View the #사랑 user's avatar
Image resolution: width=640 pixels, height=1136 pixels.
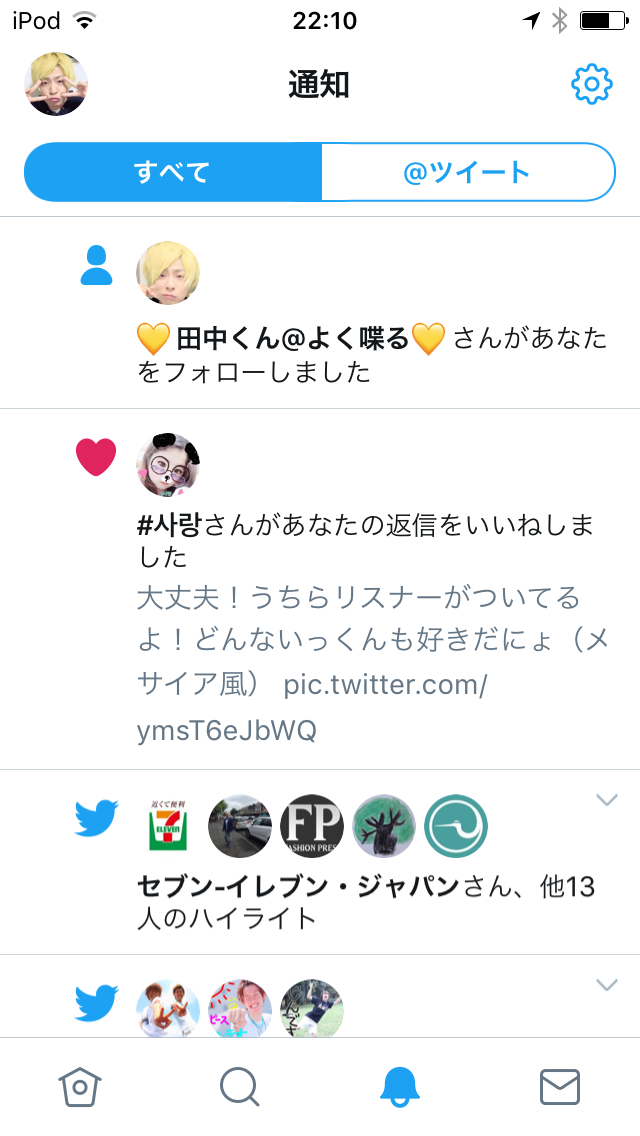click(168, 465)
